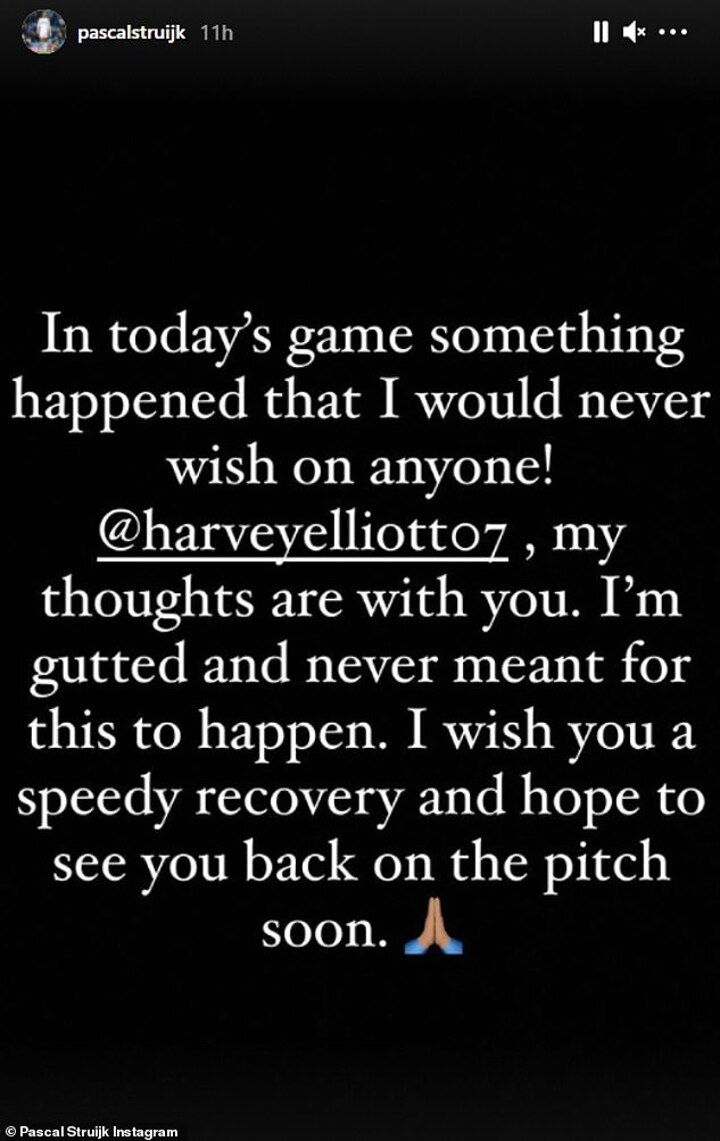The image size is (720, 1141).
Task: Toggle the story sound
Action: pyautogui.click(x=634, y=33)
